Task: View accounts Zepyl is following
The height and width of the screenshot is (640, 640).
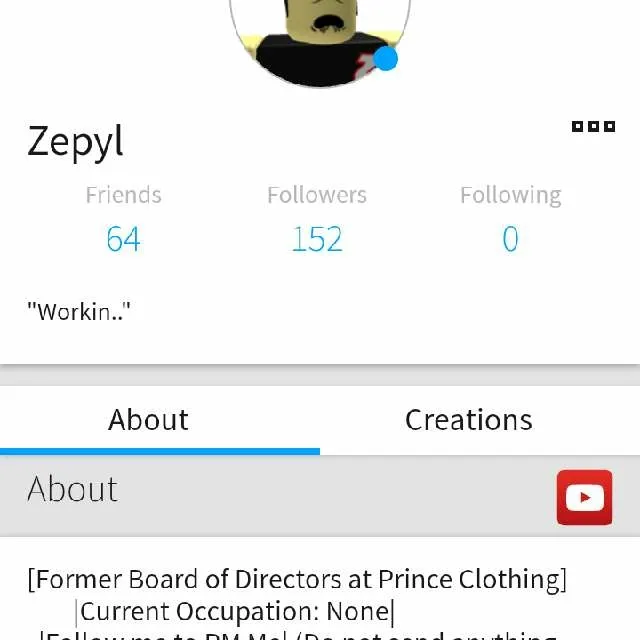Action: pyautogui.click(x=510, y=239)
